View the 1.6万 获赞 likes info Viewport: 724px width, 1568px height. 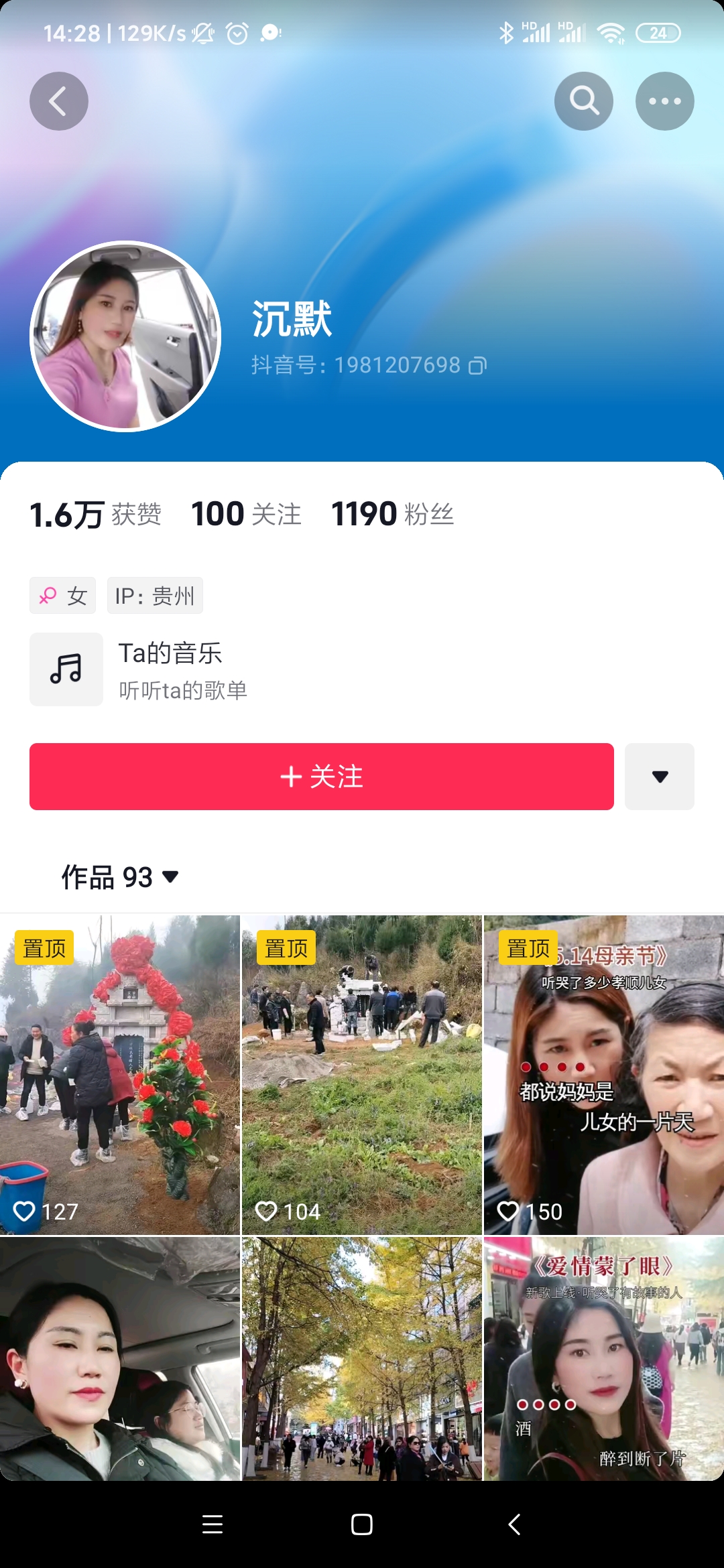95,514
